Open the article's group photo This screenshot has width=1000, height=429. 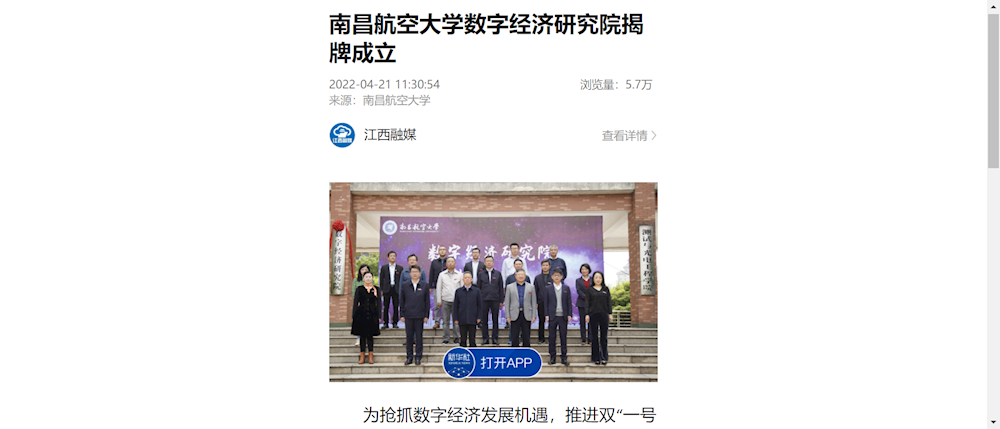click(x=493, y=270)
